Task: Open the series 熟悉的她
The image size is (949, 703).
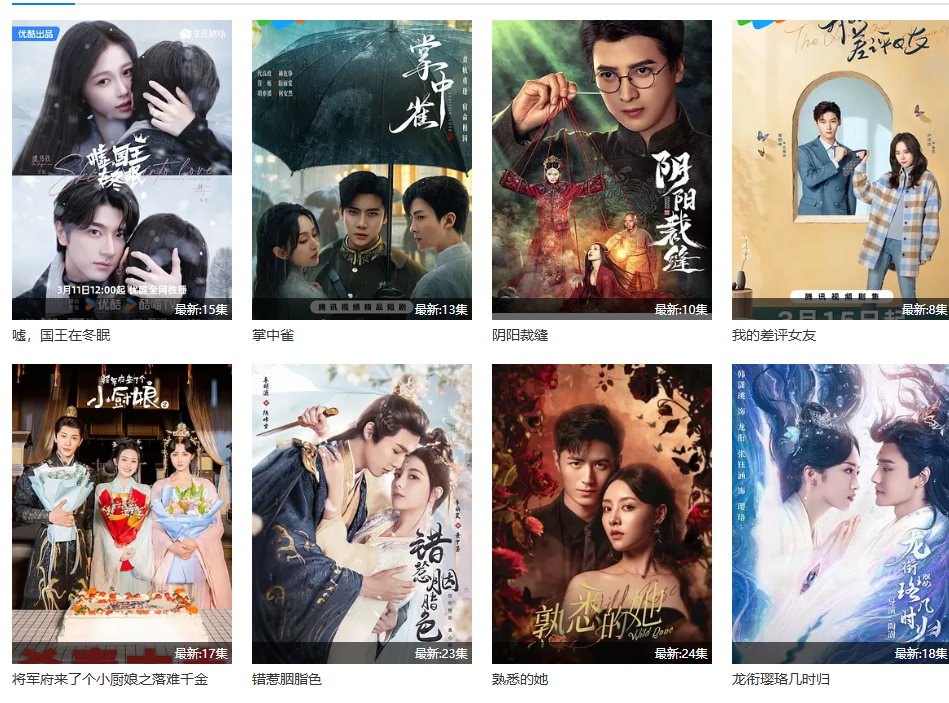Action: click(x=601, y=514)
